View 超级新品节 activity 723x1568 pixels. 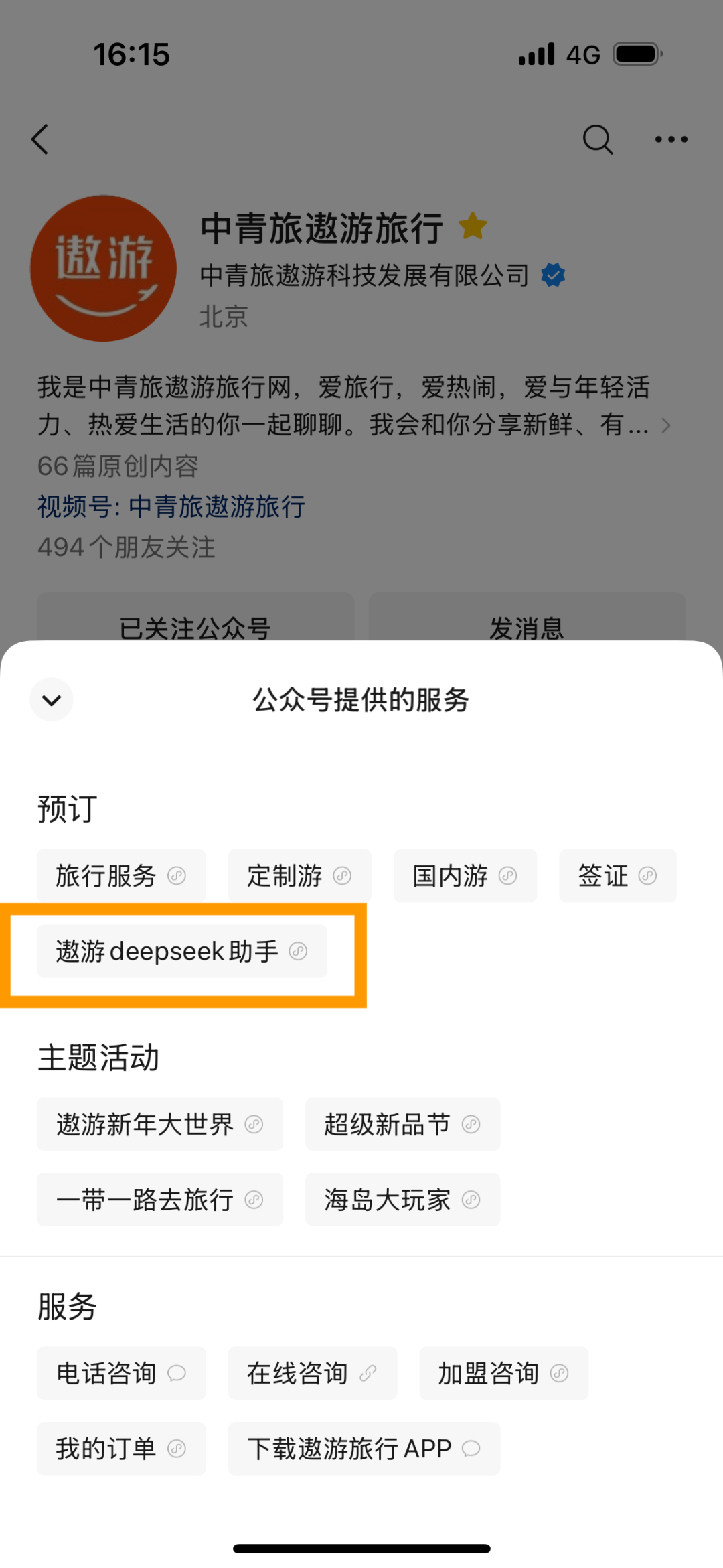pyautogui.click(x=402, y=1125)
